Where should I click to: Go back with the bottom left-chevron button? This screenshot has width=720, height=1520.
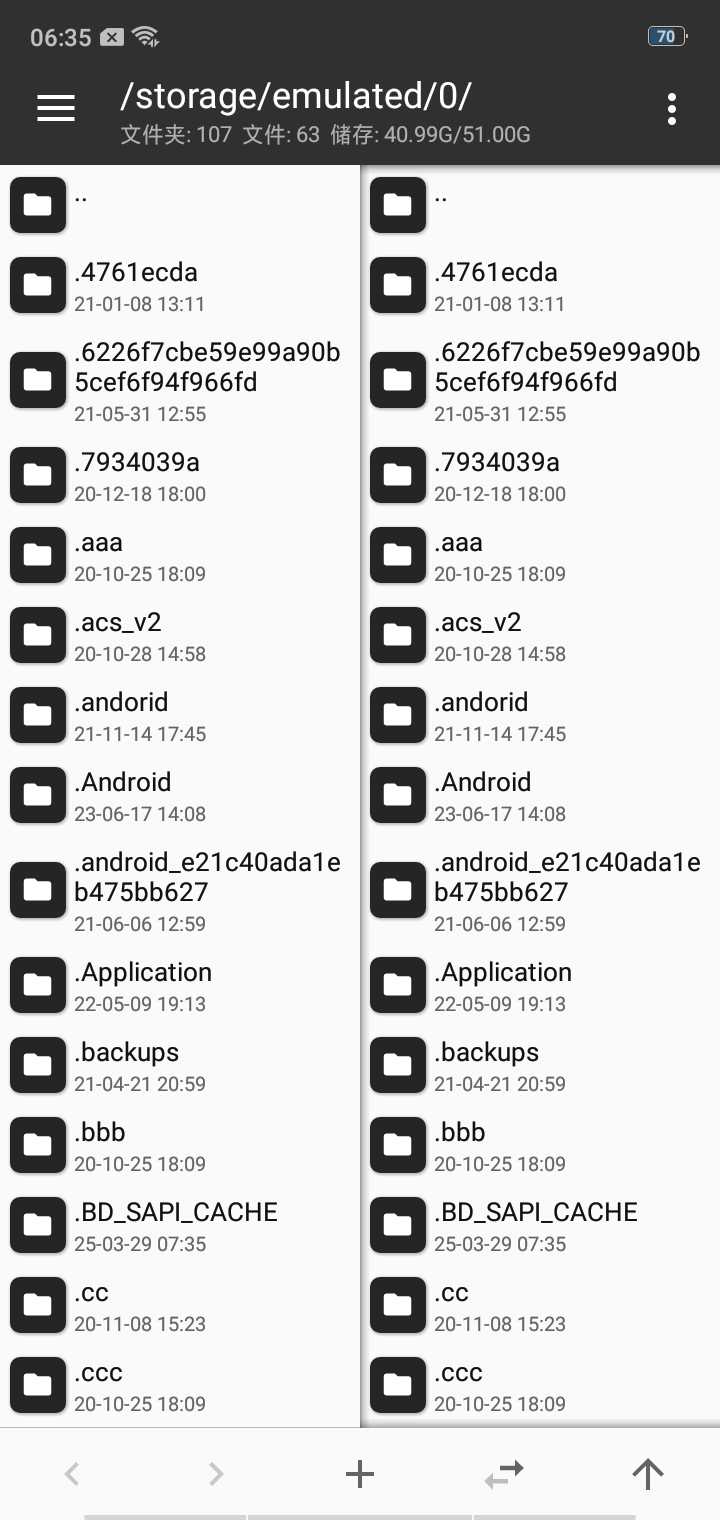(72, 1473)
